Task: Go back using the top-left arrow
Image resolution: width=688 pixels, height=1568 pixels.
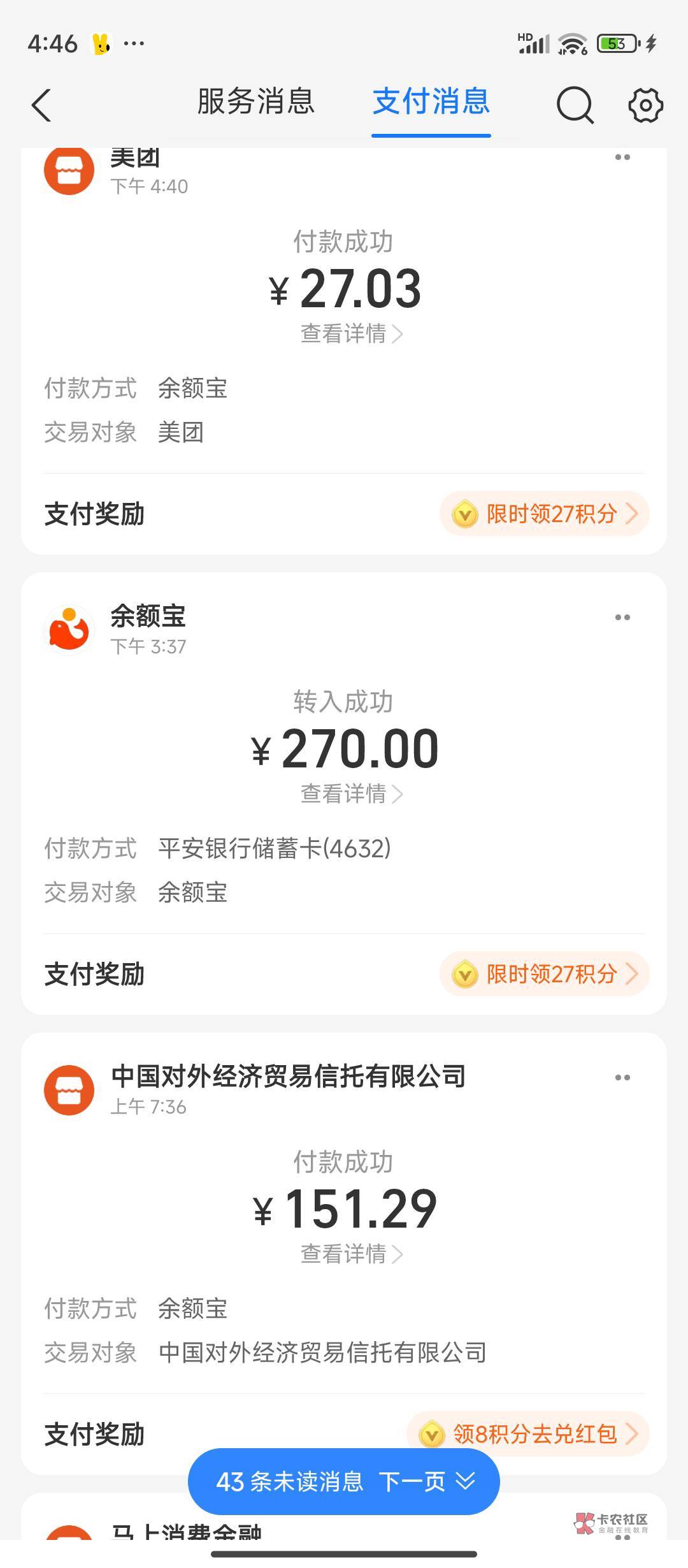Action: pyautogui.click(x=41, y=105)
